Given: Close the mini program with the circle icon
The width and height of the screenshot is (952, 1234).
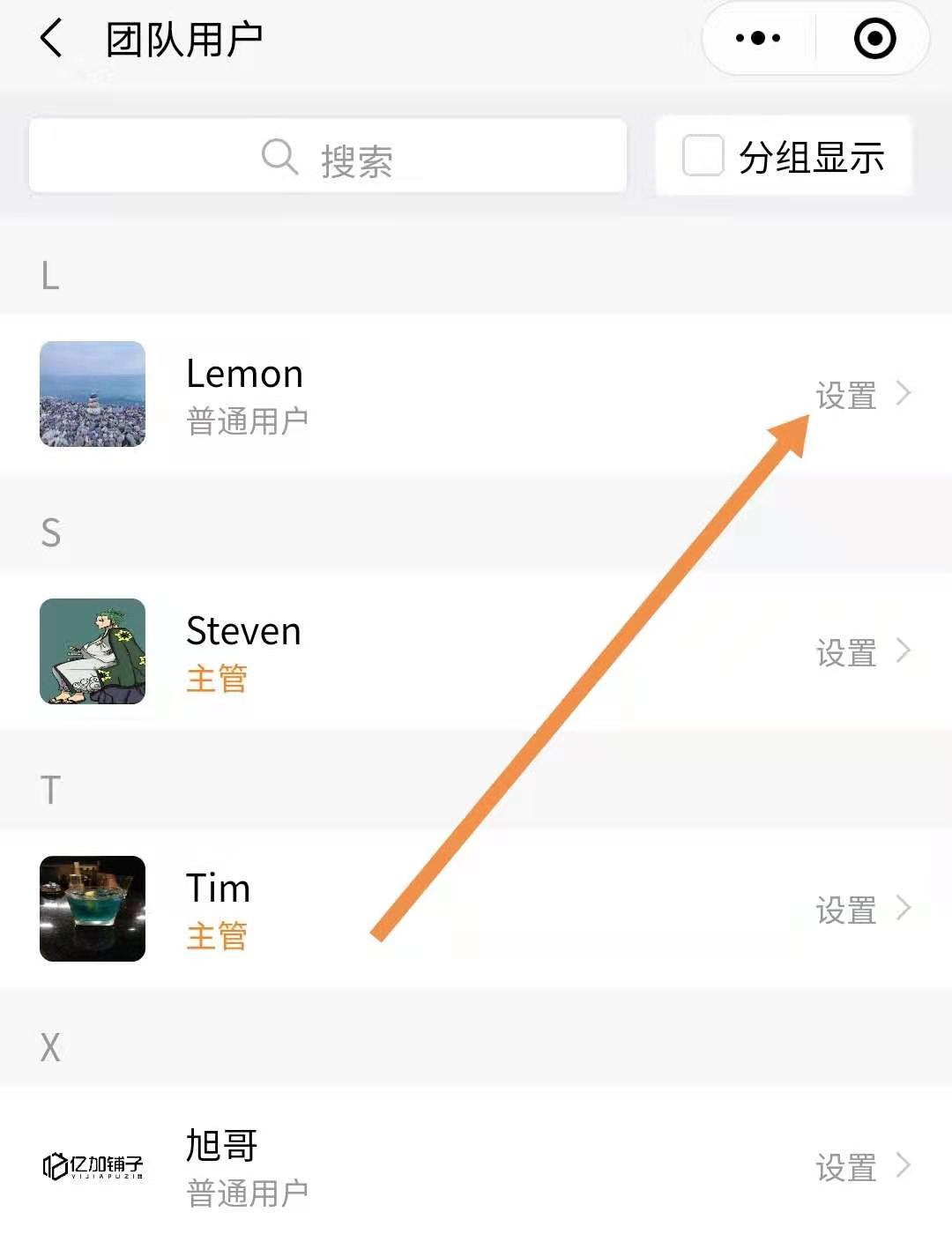Looking at the screenshot, I should pos(874,39).
